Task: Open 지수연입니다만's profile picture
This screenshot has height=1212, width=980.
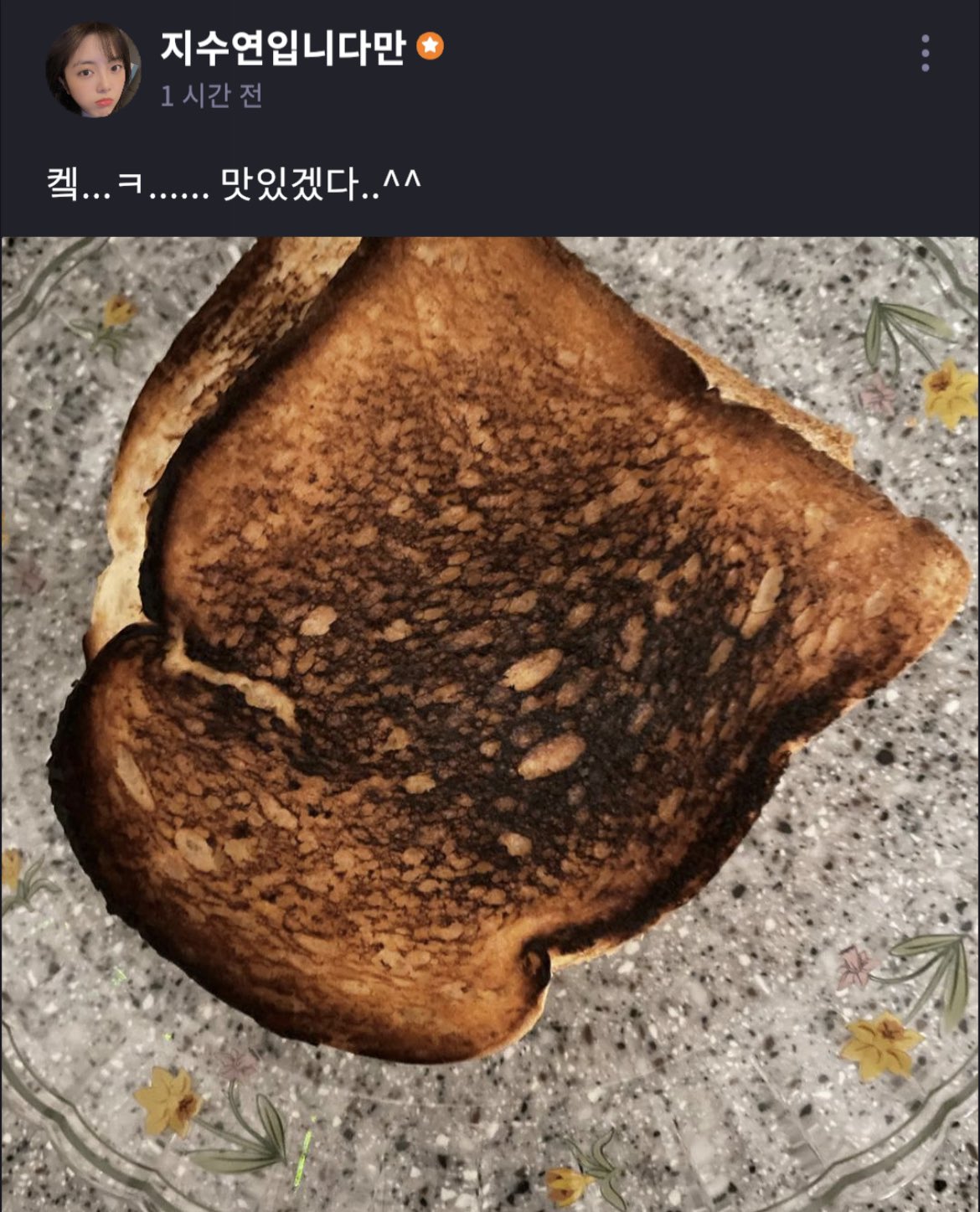Action: [x=93, y=70]
